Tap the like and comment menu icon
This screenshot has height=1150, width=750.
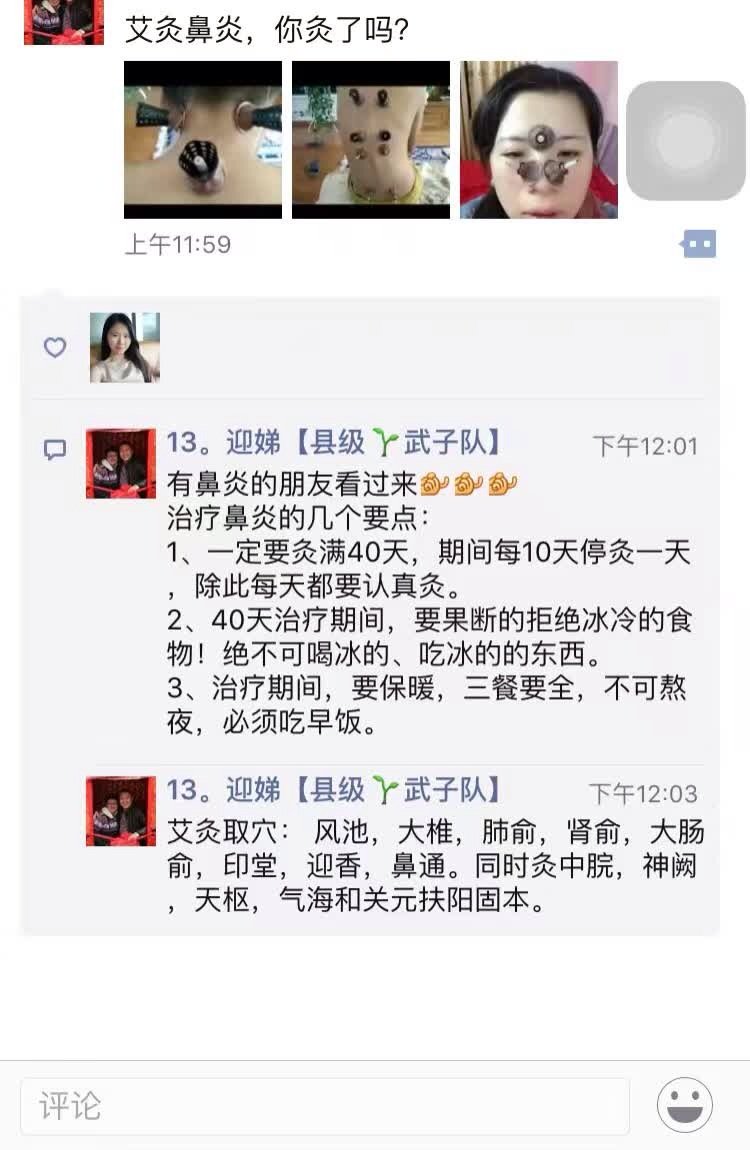[x=699, y=244]
